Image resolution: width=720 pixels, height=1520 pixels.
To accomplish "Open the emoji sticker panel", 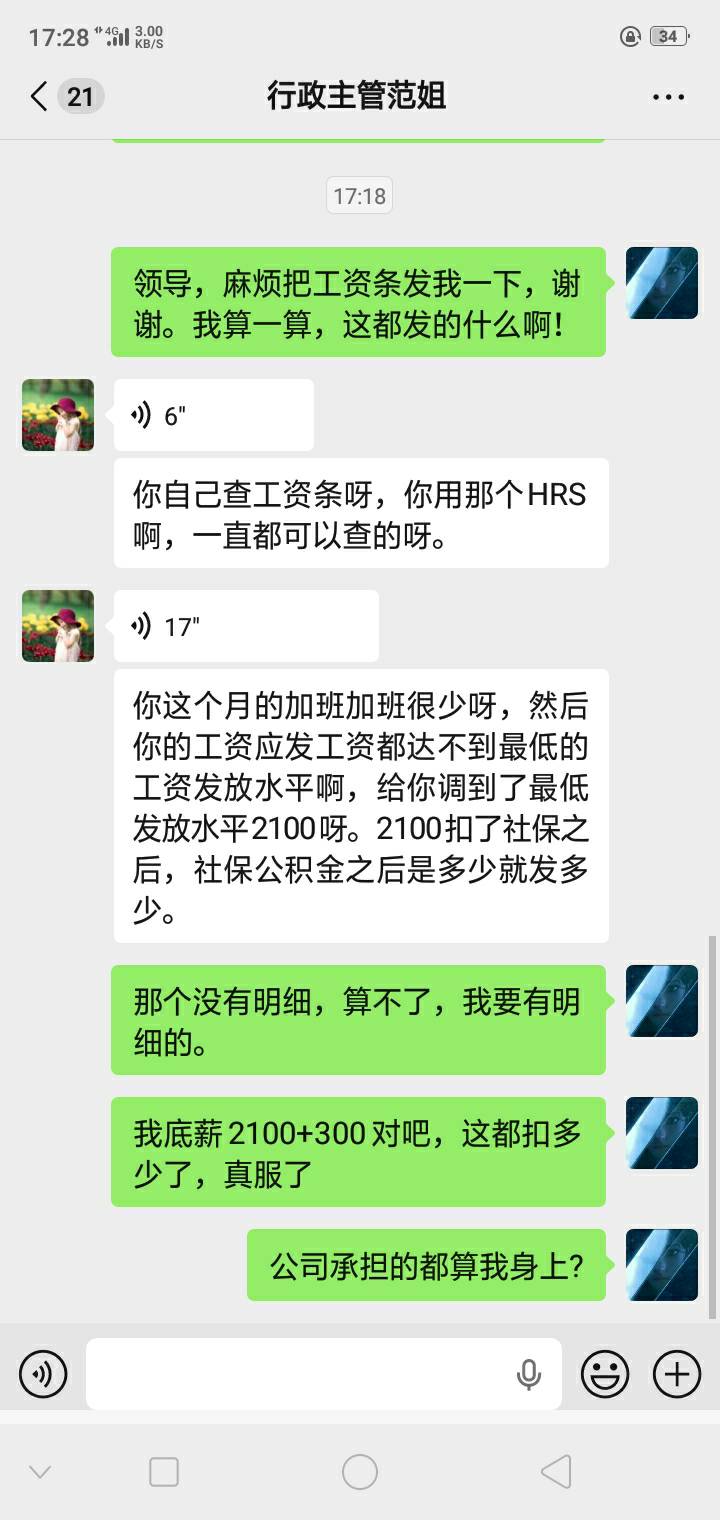I will coord(605,1374).
